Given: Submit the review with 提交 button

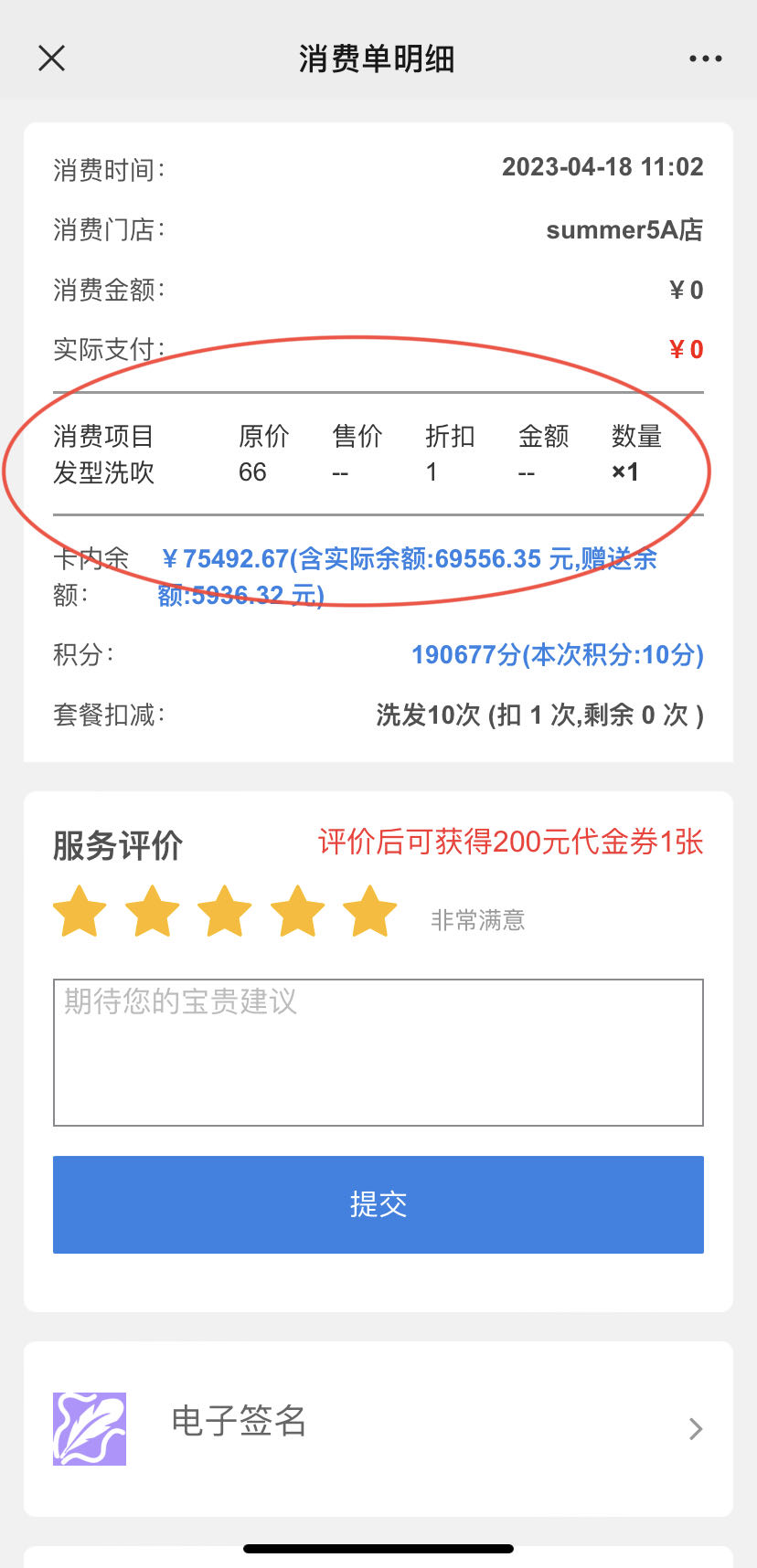Looking at the screenshot, I should coord(378,1204).
